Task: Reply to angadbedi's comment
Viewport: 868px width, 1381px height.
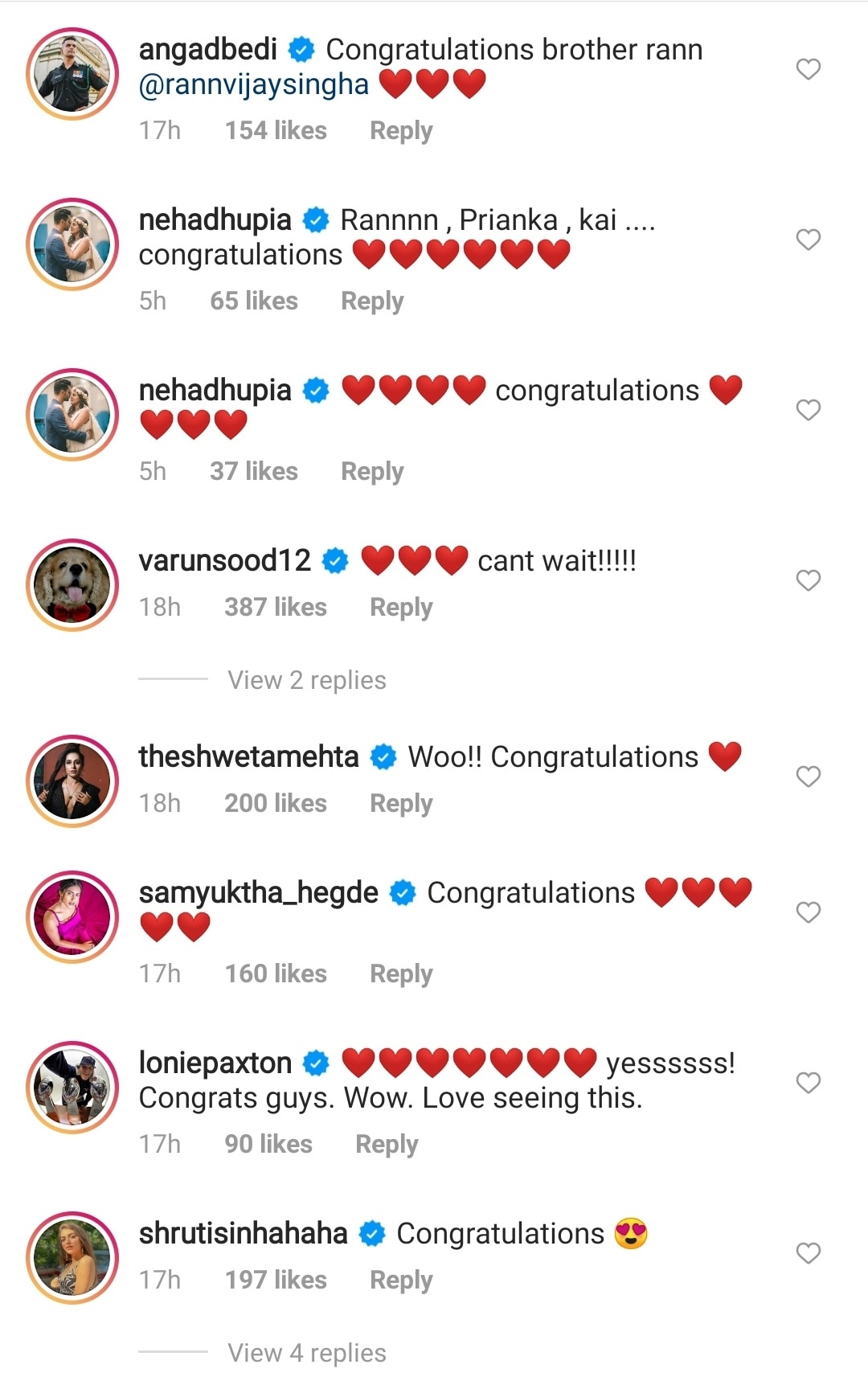Action: click(x=400, y=130)
